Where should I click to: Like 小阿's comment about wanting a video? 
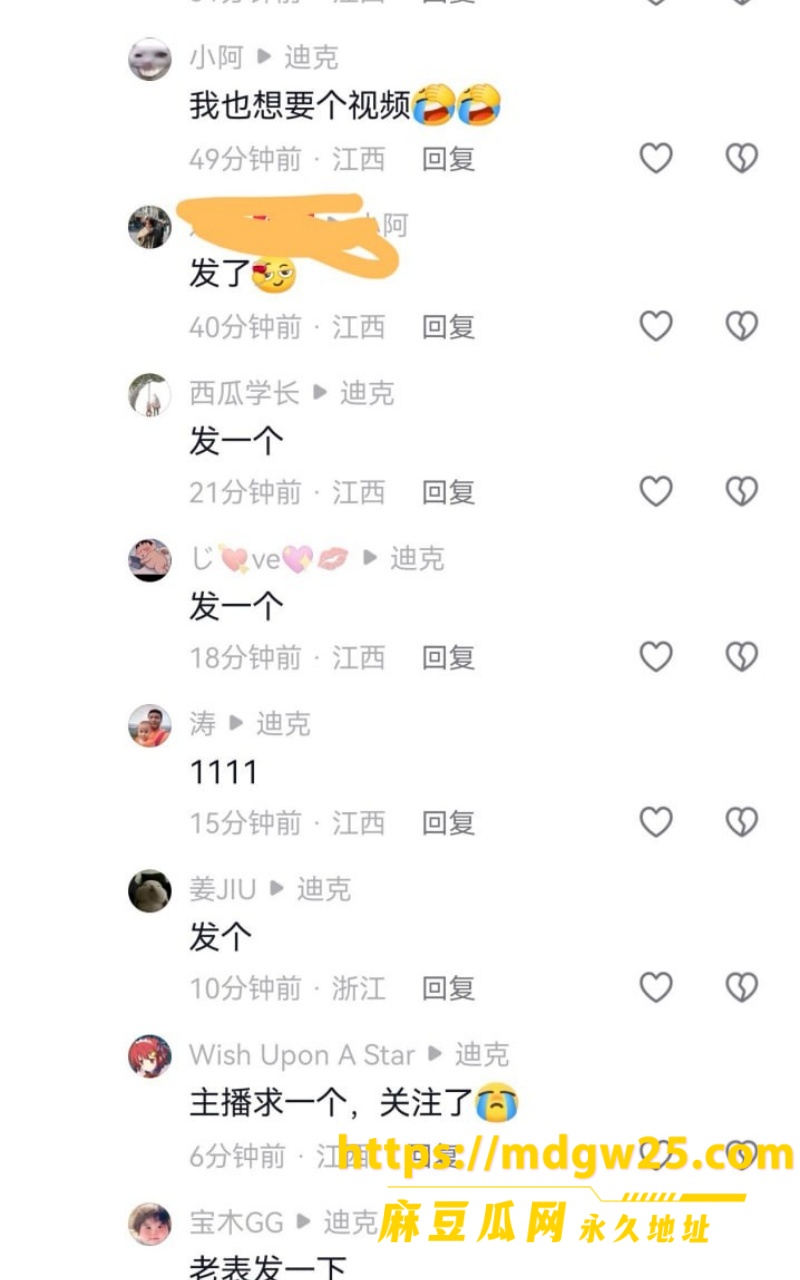pos(656,158)
